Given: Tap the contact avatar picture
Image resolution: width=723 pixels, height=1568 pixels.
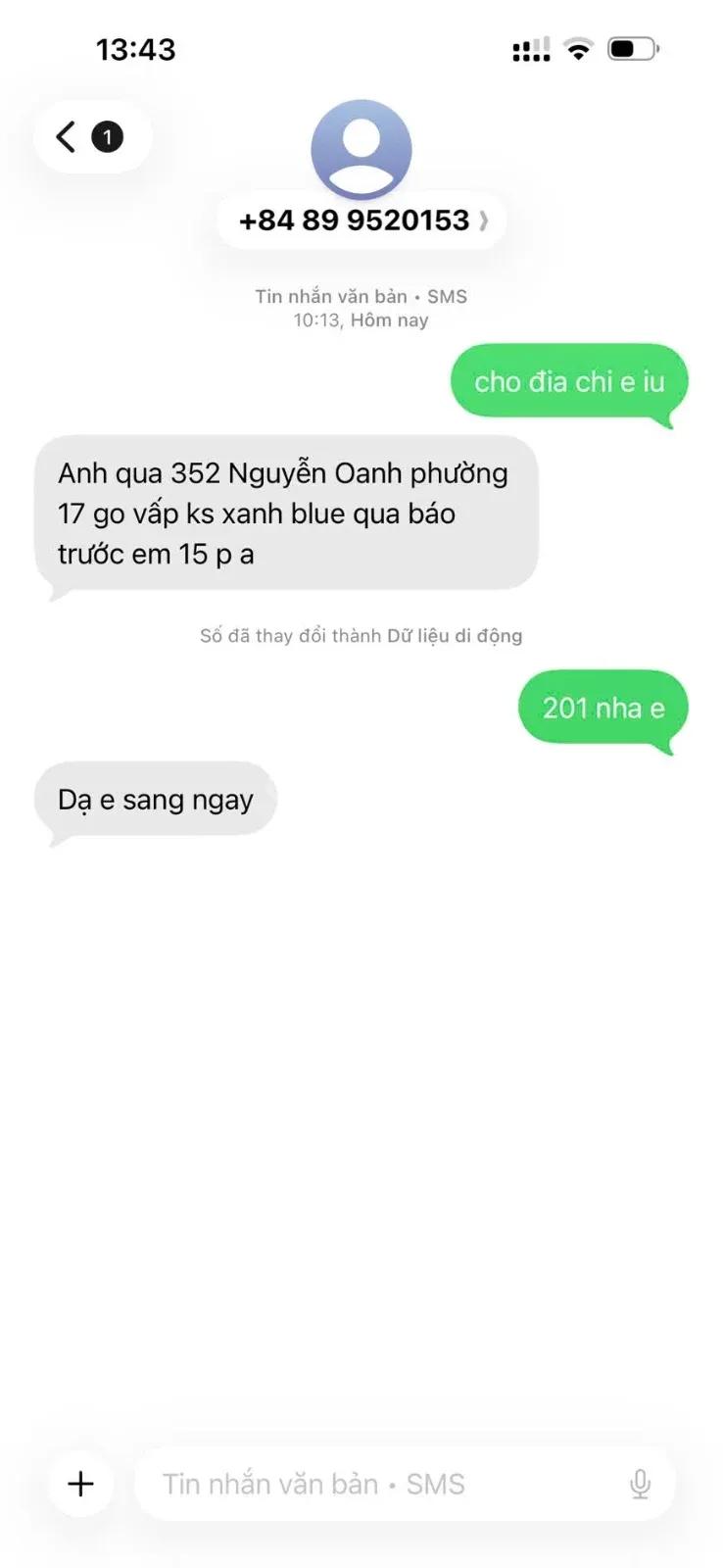Looking at the screenshot, I should 361,150.
